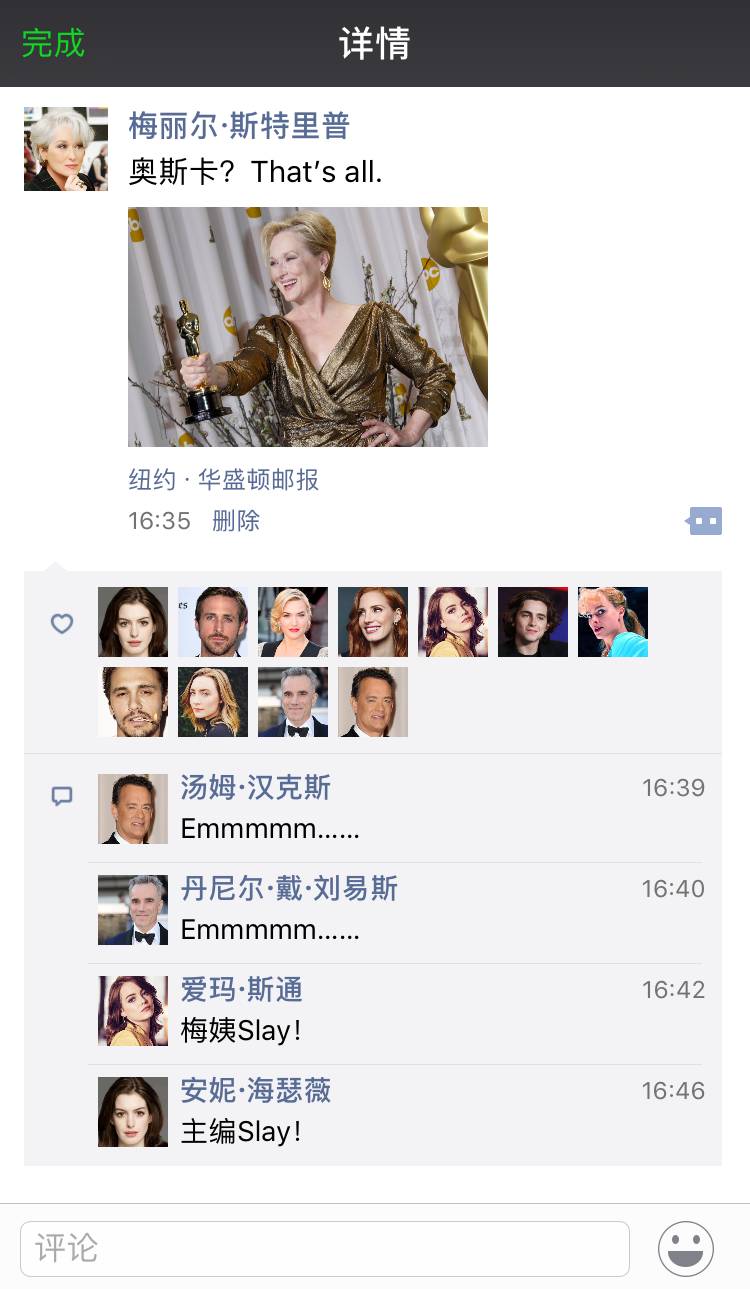Delete this post with 删除
Viewport: 750px width, 1289px height.
[x=236, y=521]
